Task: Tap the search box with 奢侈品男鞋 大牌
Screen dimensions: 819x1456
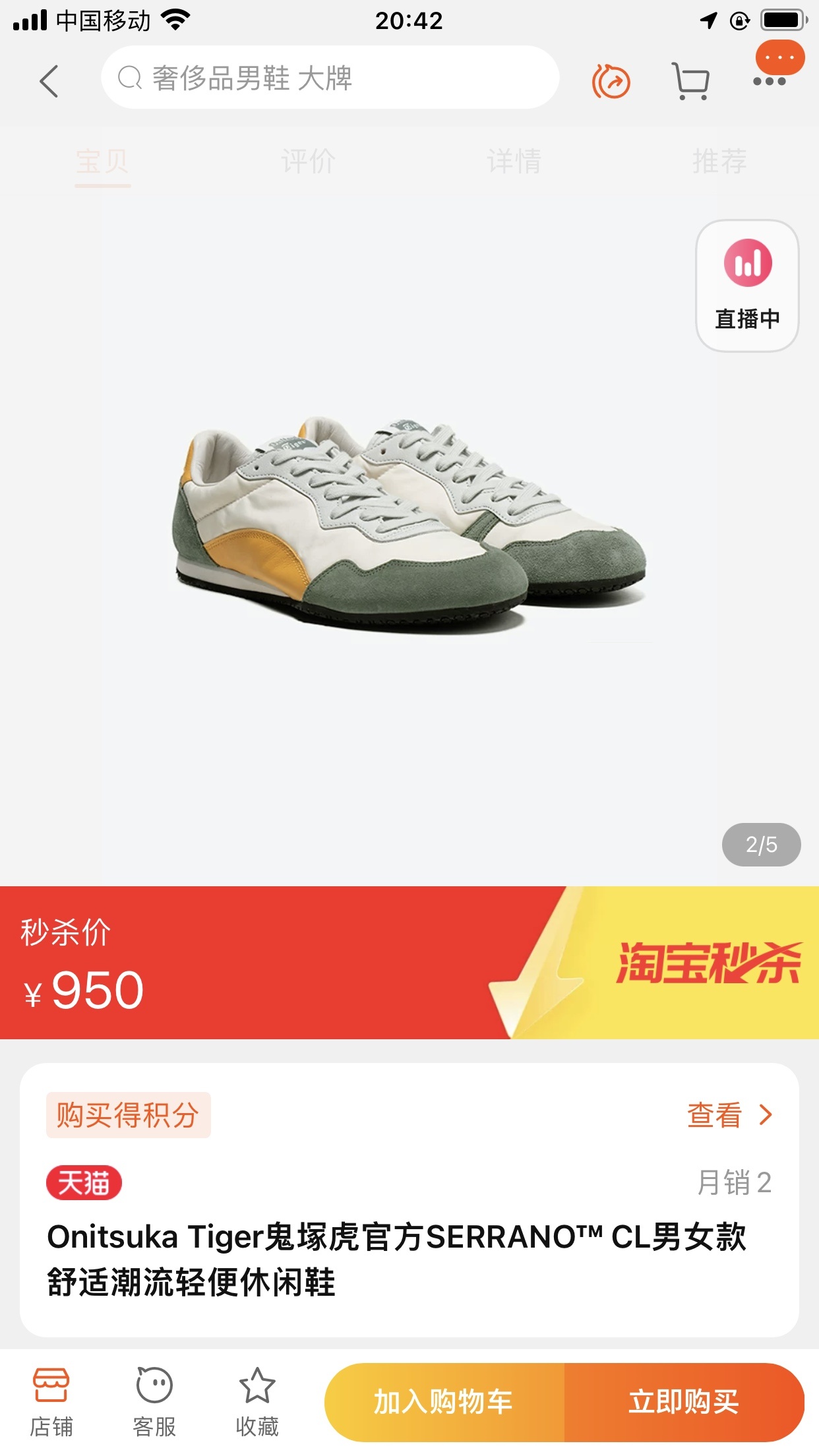Action: 330,78
